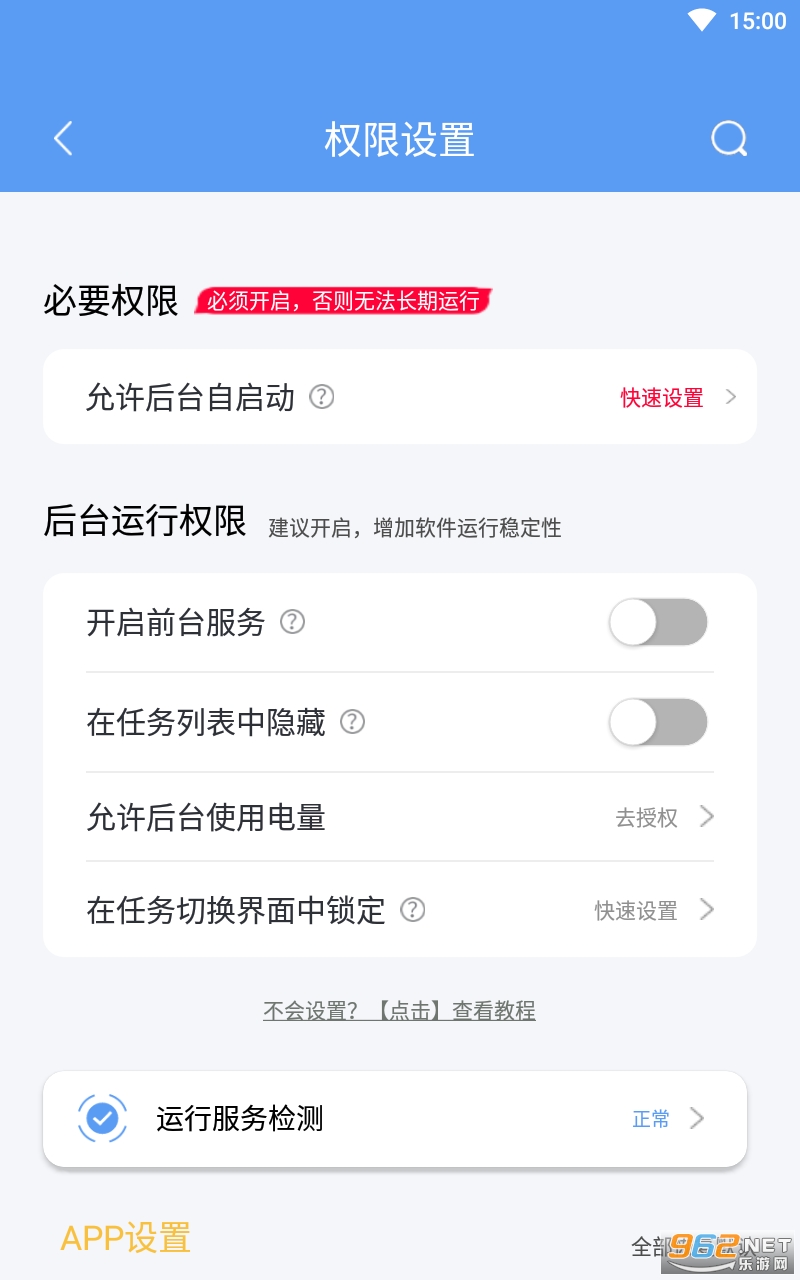Open 在任务切换界面中锁定 quick settings
This screenshot has width=800, height=1280.
tap(400, 910)
